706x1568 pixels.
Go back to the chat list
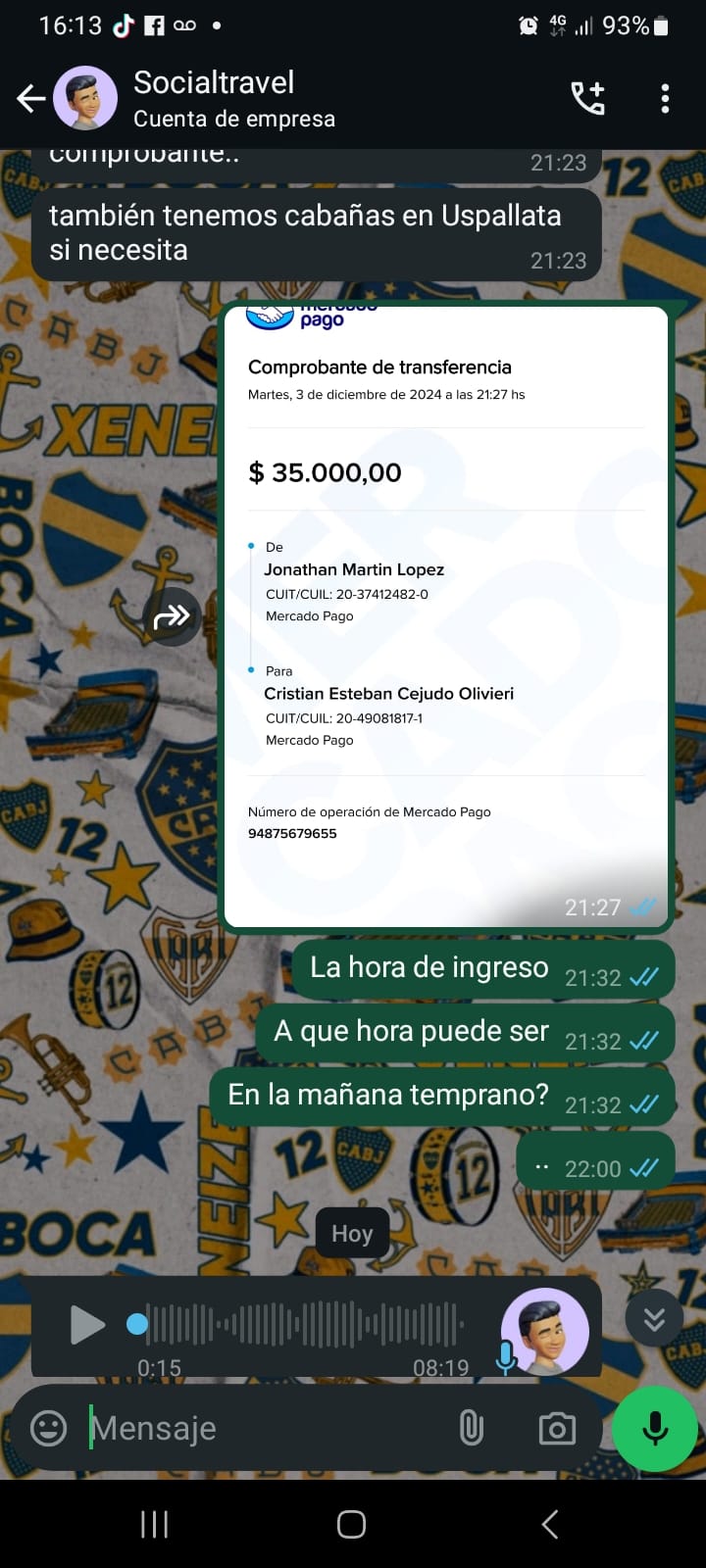point(30,99)
